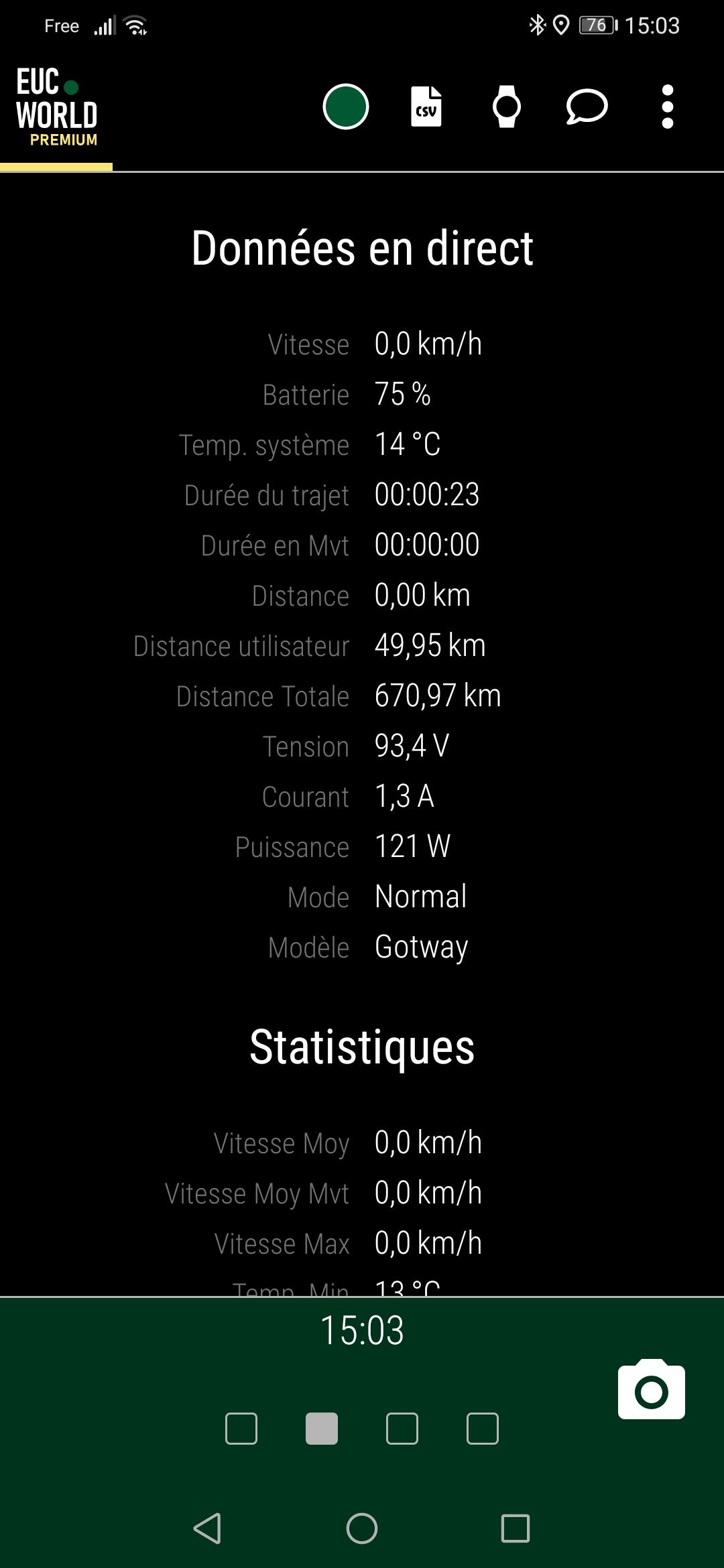Take a screenshot with the camera button
The width and height of the screenshot is (724, 1568).
(652, 1389)
